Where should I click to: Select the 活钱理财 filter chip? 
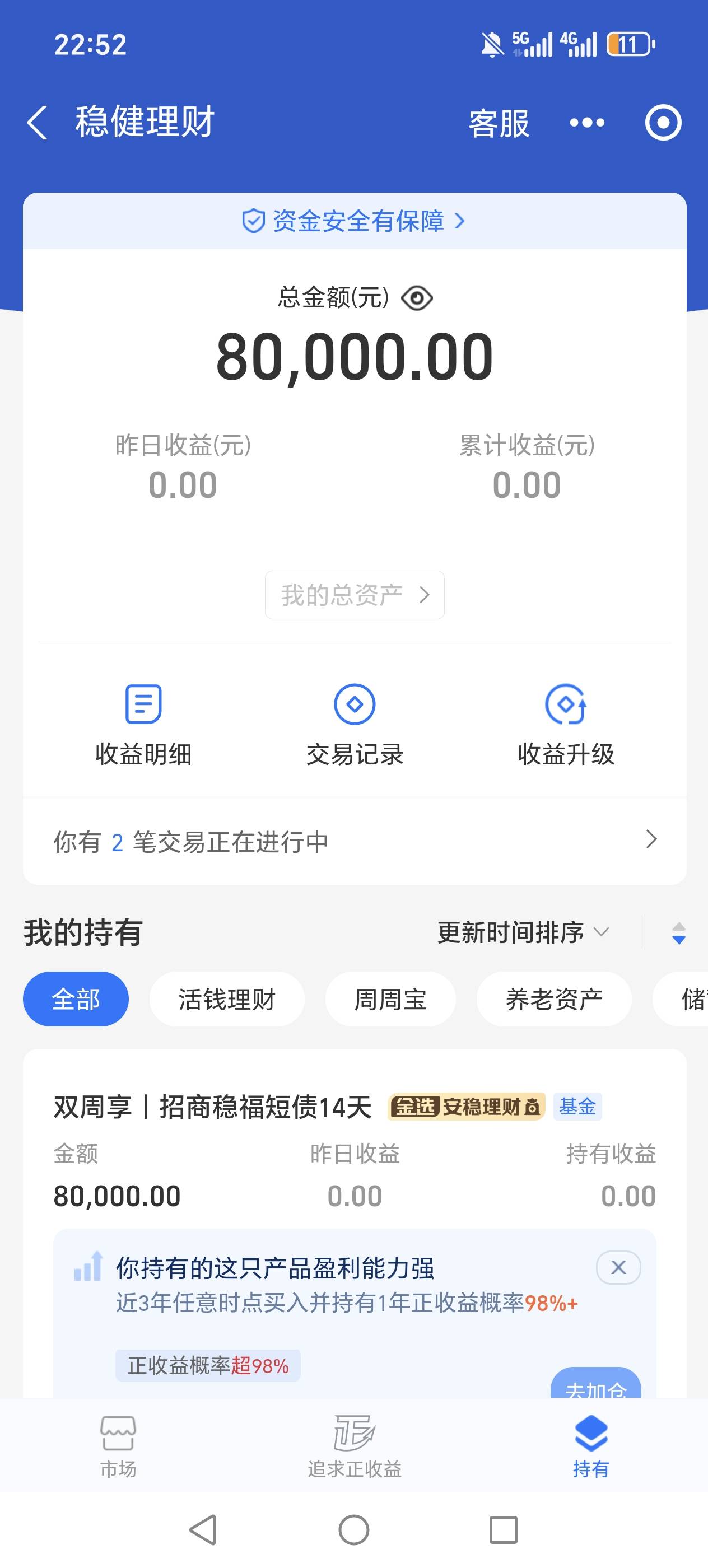coord(226,1000)
